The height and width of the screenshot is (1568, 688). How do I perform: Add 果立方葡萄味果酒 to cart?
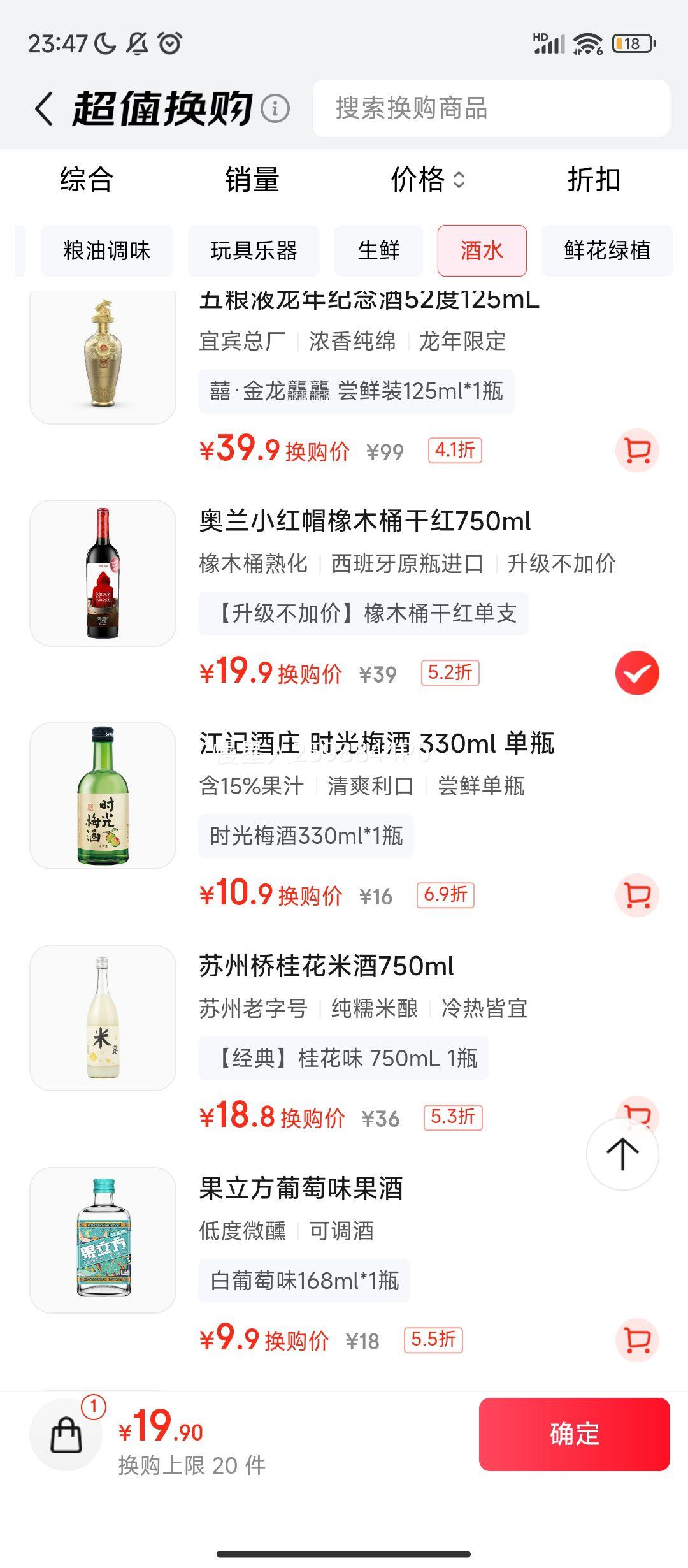pos(637,1340)
